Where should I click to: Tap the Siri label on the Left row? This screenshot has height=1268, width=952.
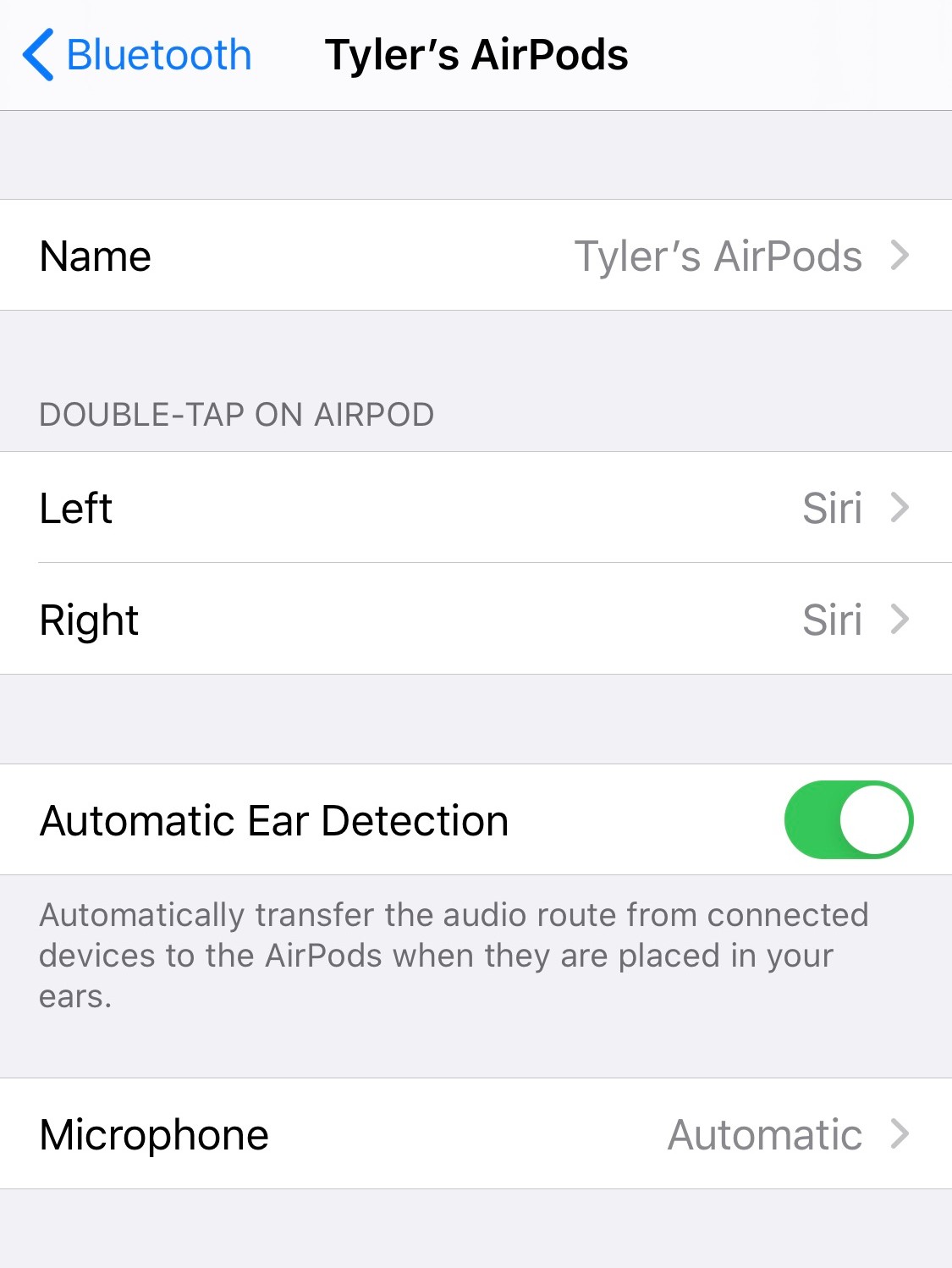832,508
